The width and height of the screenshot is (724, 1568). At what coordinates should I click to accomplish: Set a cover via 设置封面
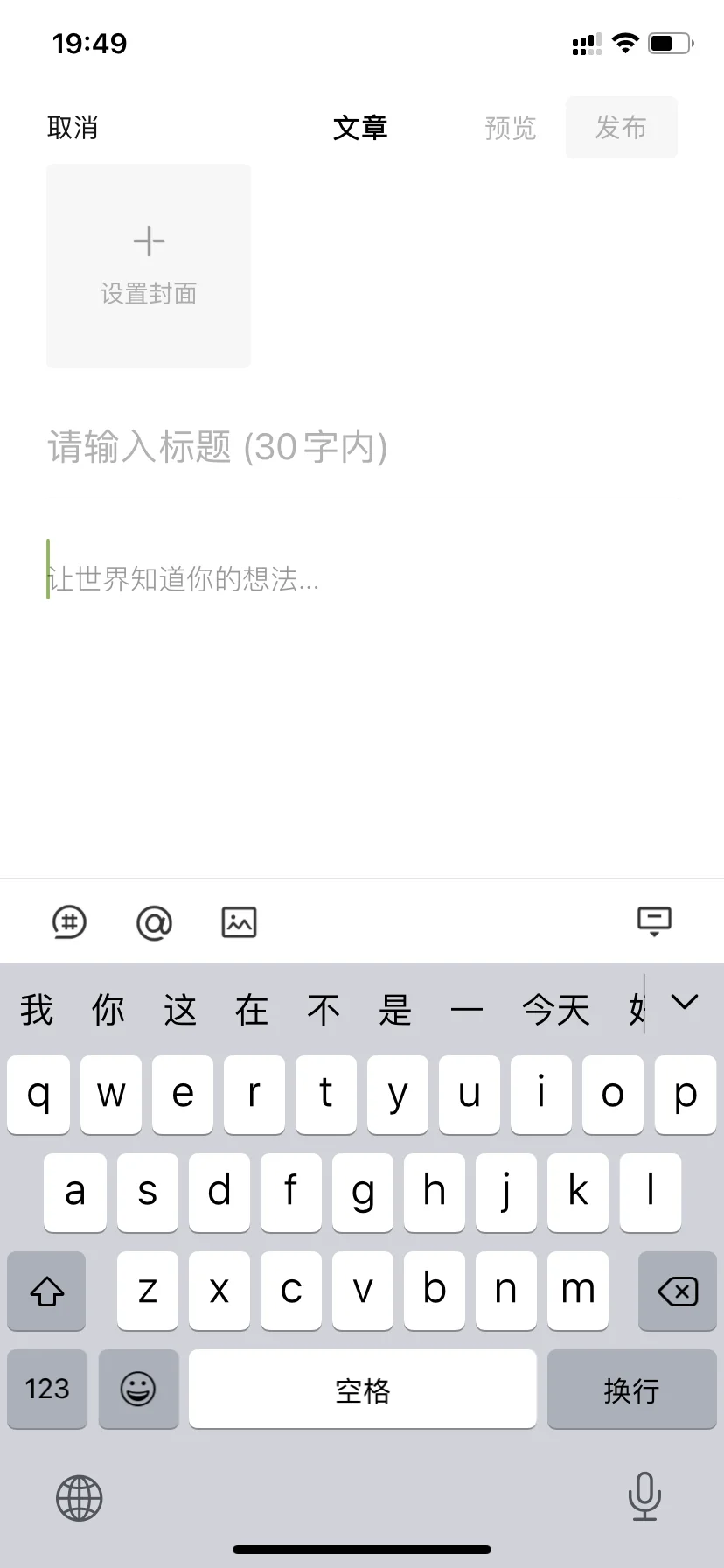pos(149,266)
